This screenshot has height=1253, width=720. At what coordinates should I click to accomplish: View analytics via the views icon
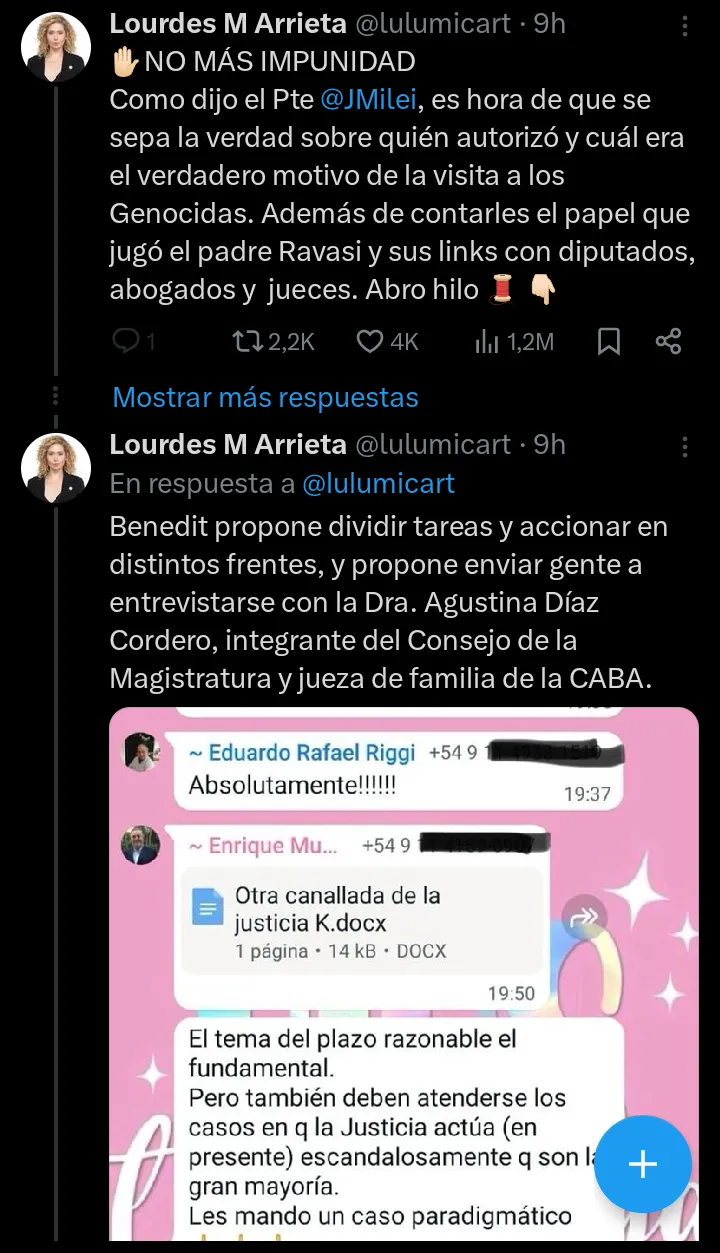pos(487,342)
